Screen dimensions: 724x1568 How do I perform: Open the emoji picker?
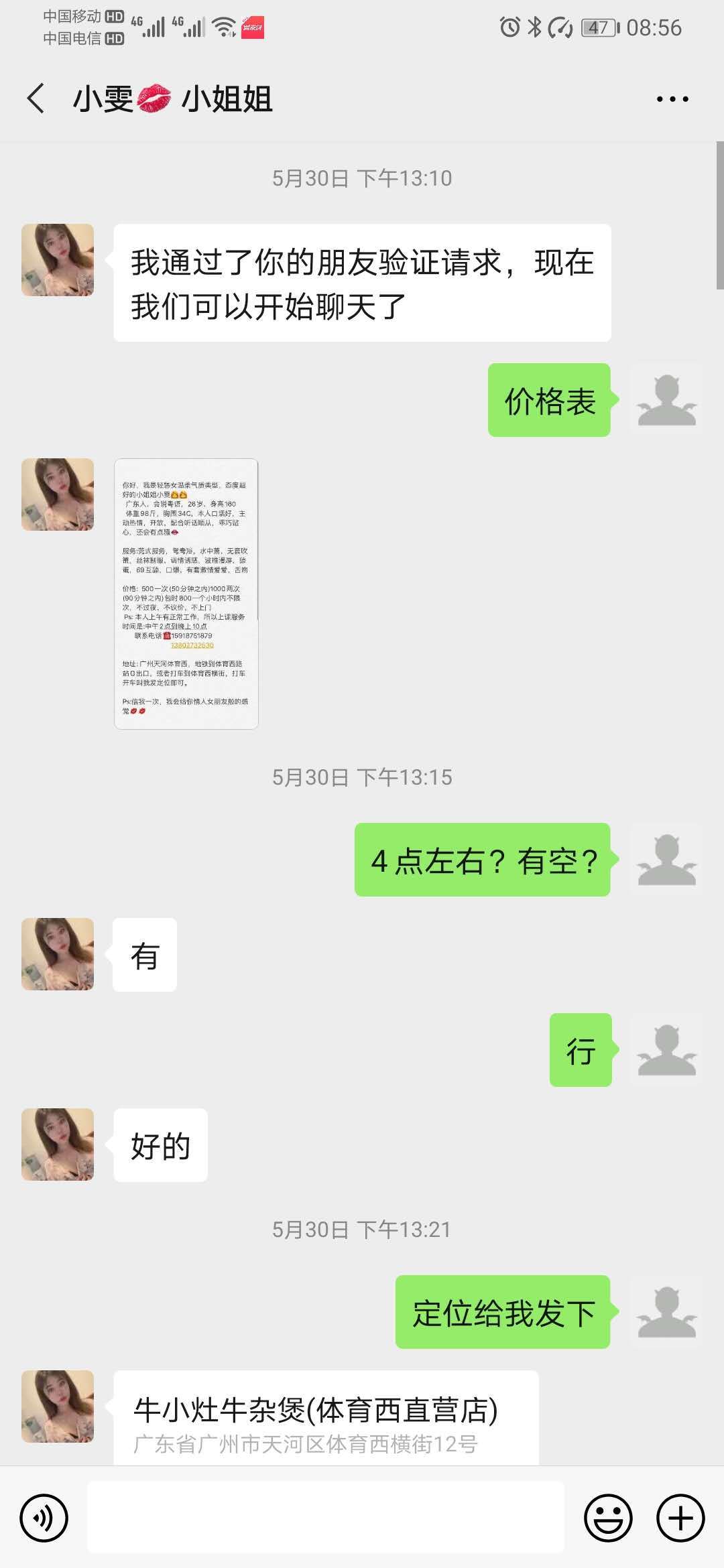[x=608, y=1517]
